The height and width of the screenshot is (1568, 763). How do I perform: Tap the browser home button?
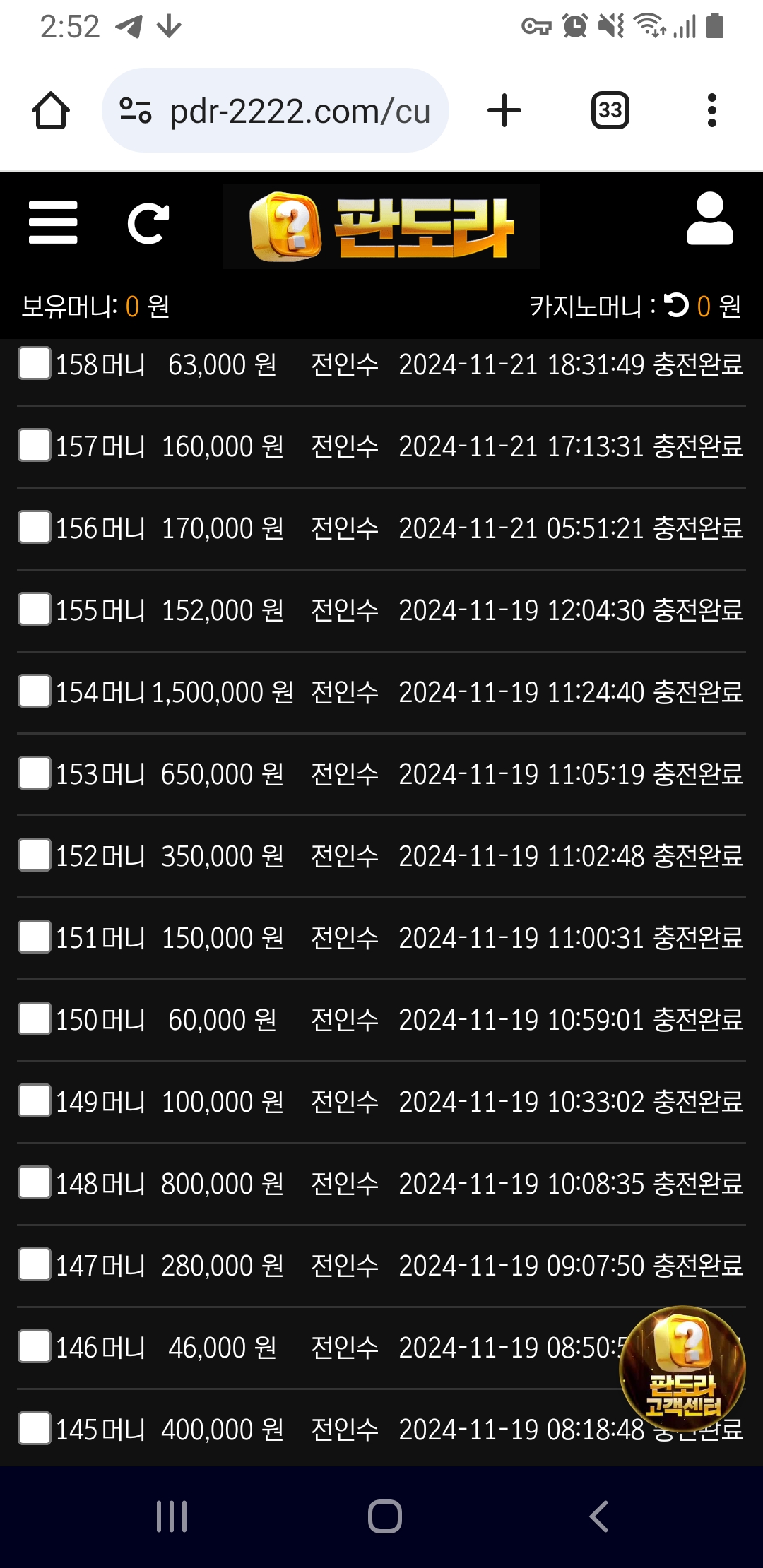point(51,111)
